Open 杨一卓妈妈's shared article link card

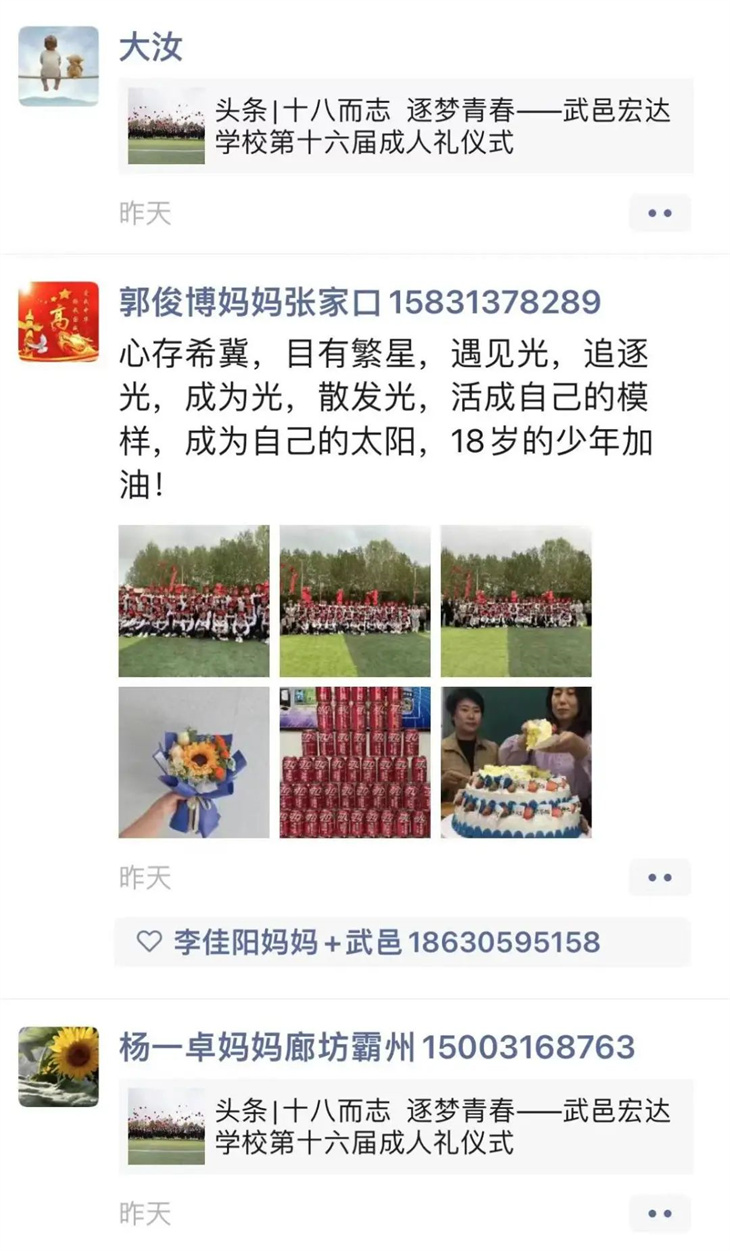(410, 1126)
